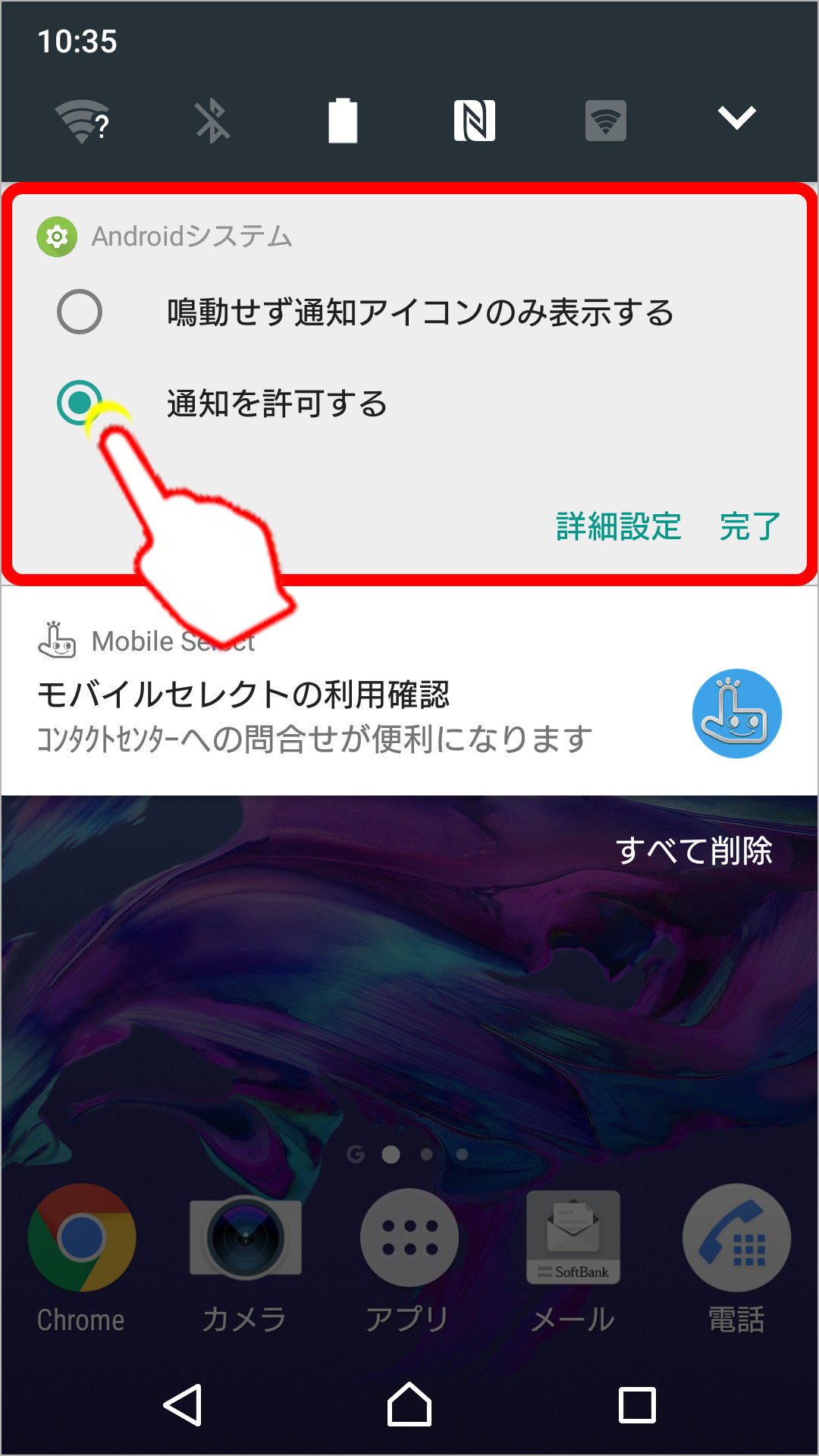Clear all notifications with すべて削除
819x1456 pixels.
point(693,850)
